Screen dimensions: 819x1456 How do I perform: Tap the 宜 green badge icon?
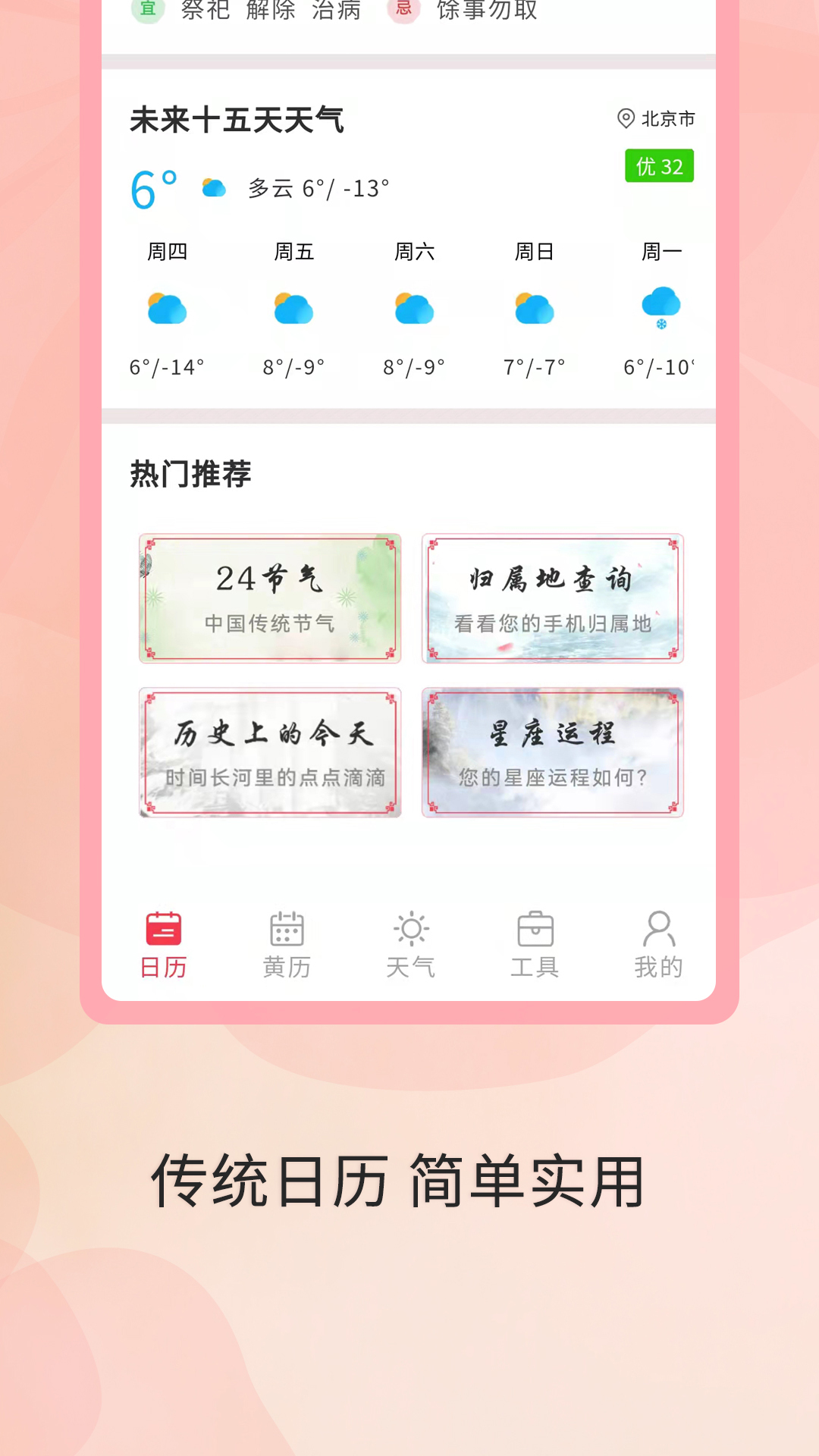(x=148, y=10)
